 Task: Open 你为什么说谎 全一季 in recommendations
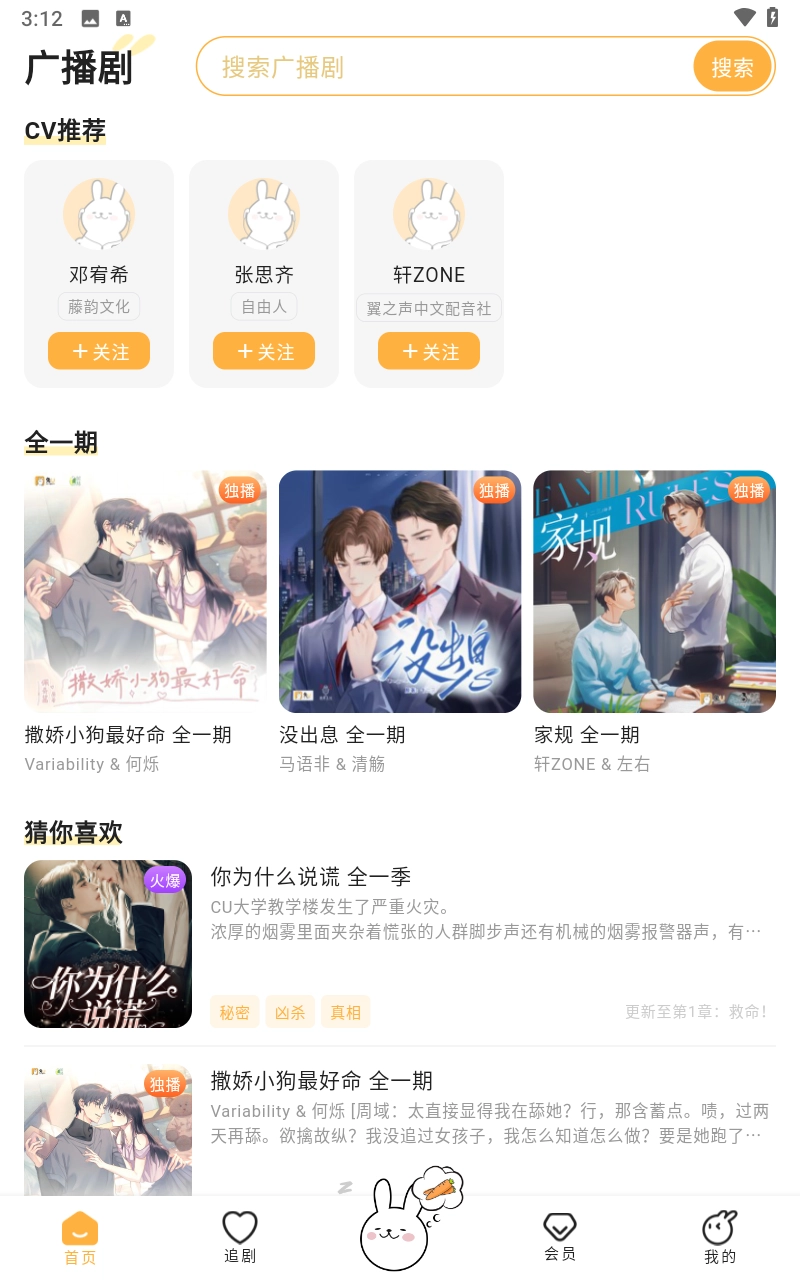(x=310, y=877)
